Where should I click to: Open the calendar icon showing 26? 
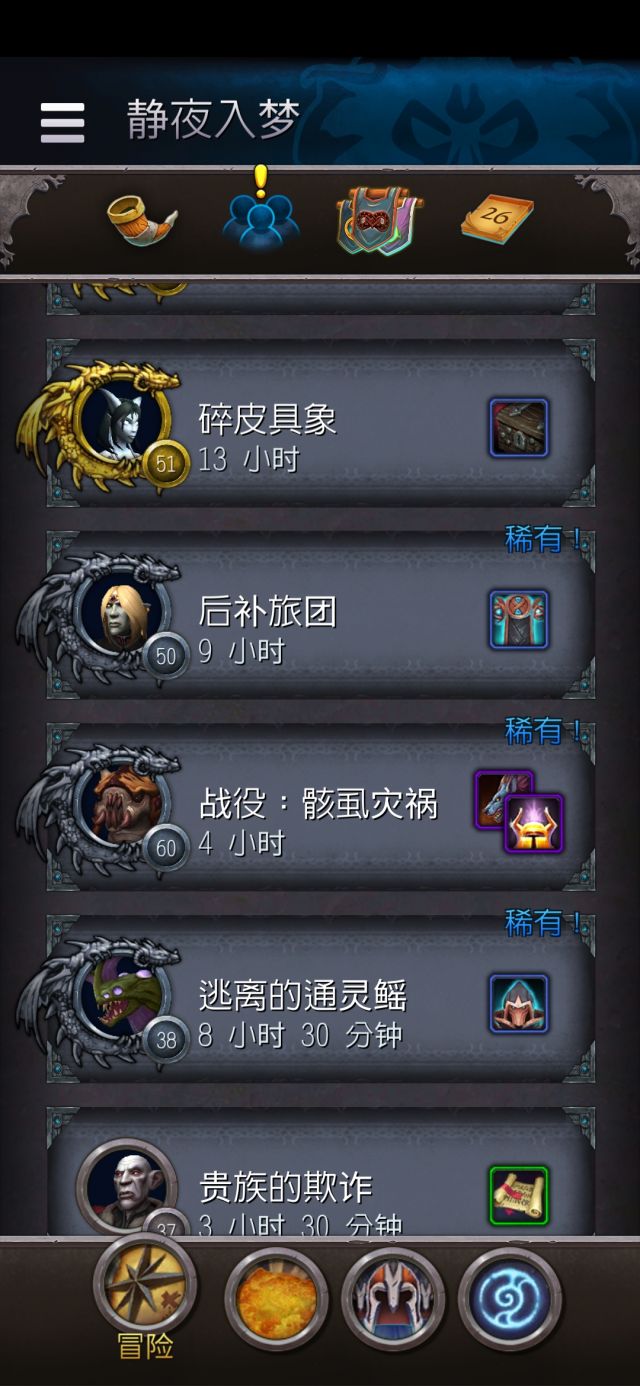point(497,217)
